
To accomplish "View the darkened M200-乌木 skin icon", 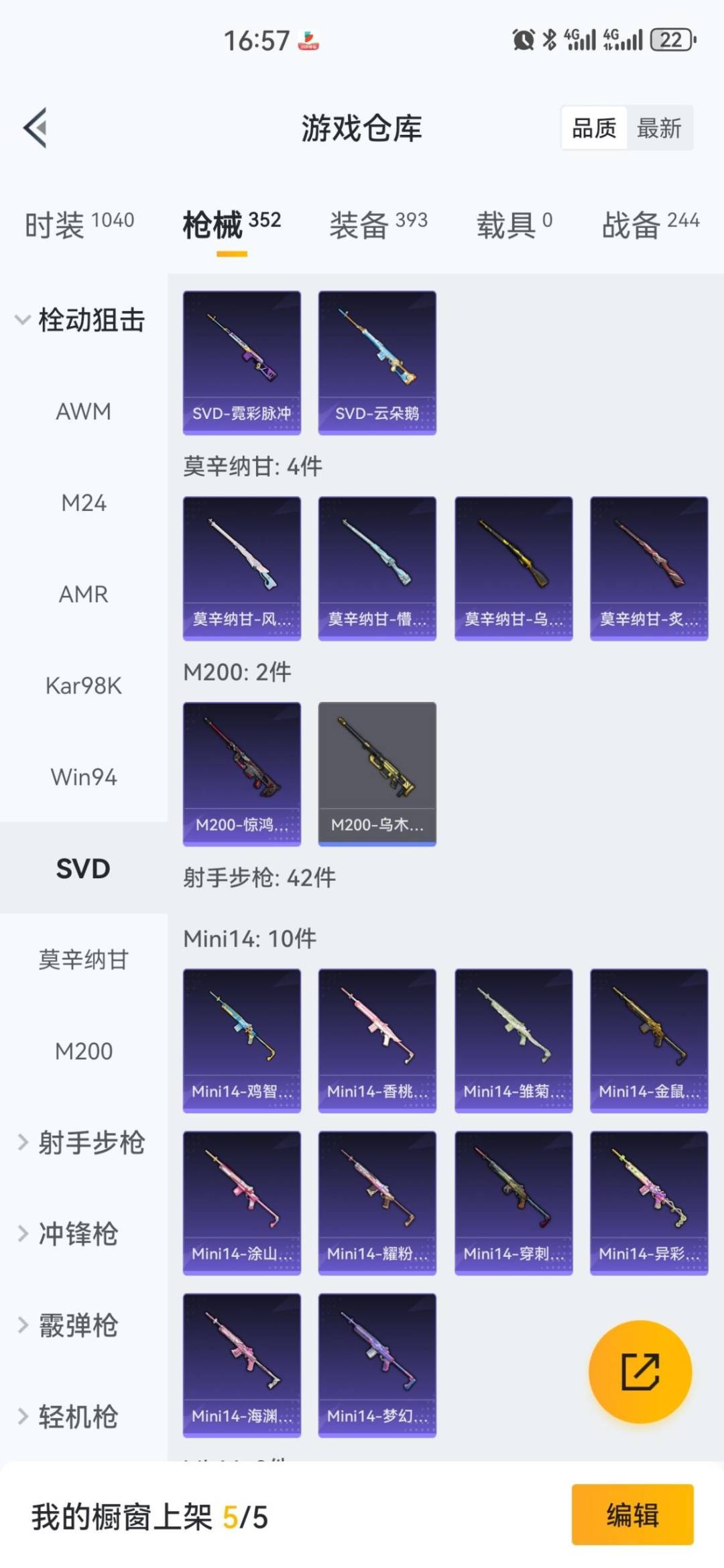I will [x=377, y=771].
